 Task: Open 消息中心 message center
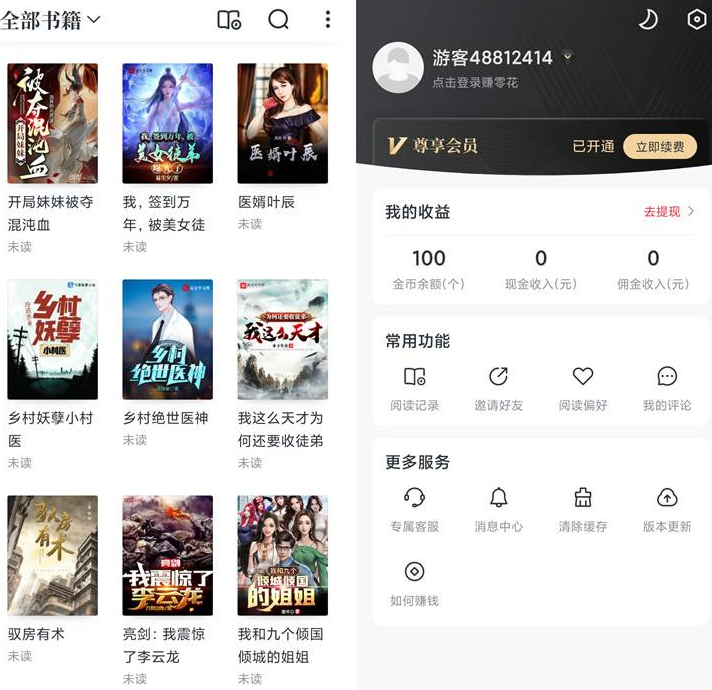[498, 509]
